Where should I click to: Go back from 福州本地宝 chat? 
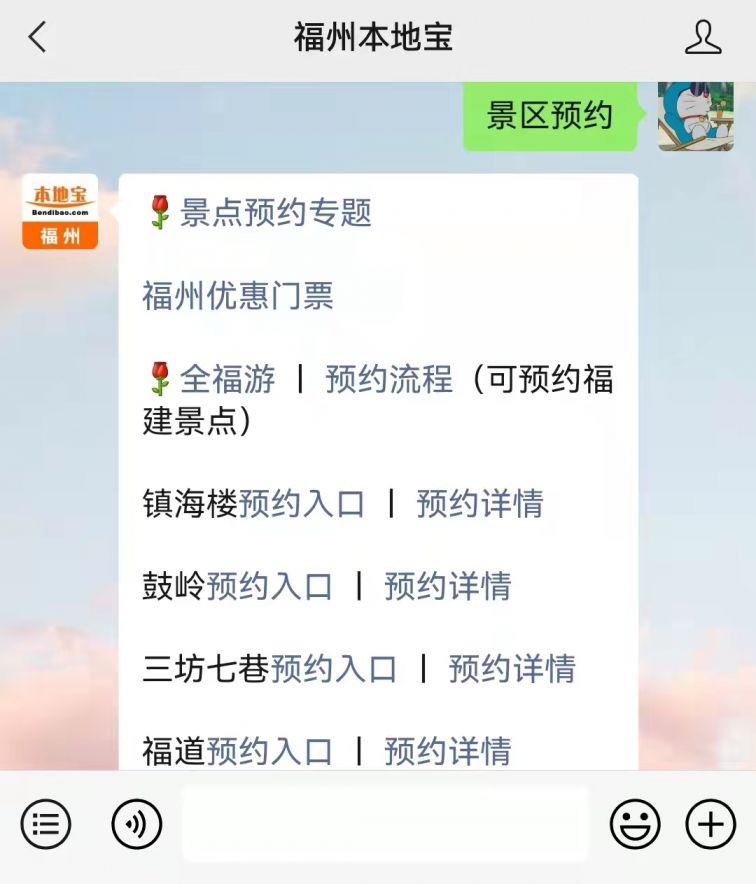[37, 38]
